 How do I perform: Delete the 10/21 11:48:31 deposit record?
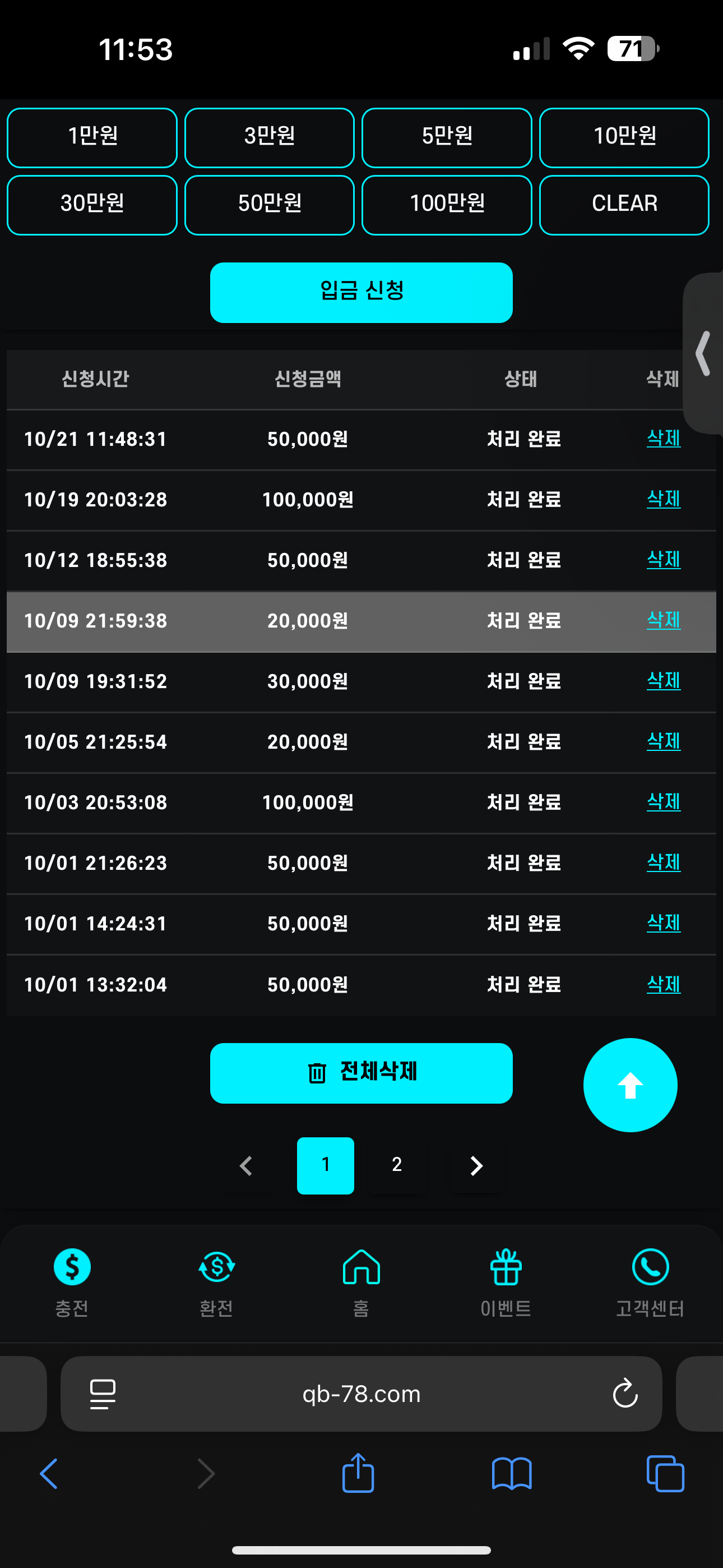point(664,438)
